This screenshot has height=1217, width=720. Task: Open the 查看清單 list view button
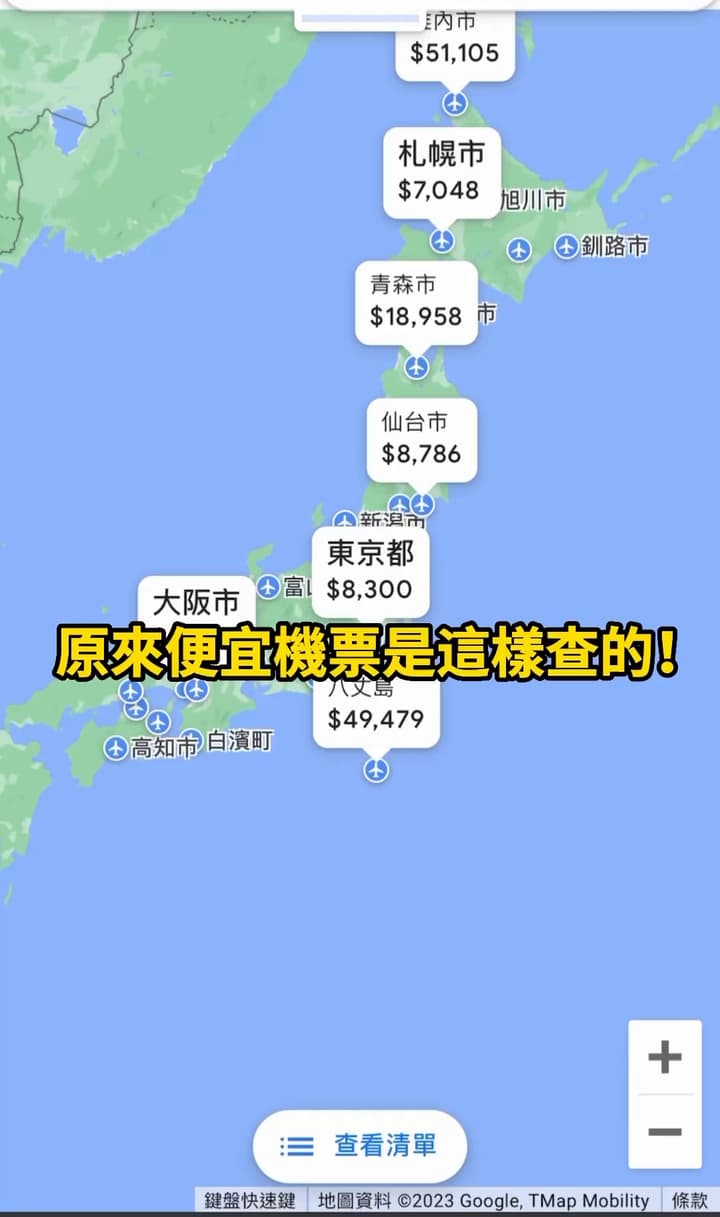pos(360,1146)
